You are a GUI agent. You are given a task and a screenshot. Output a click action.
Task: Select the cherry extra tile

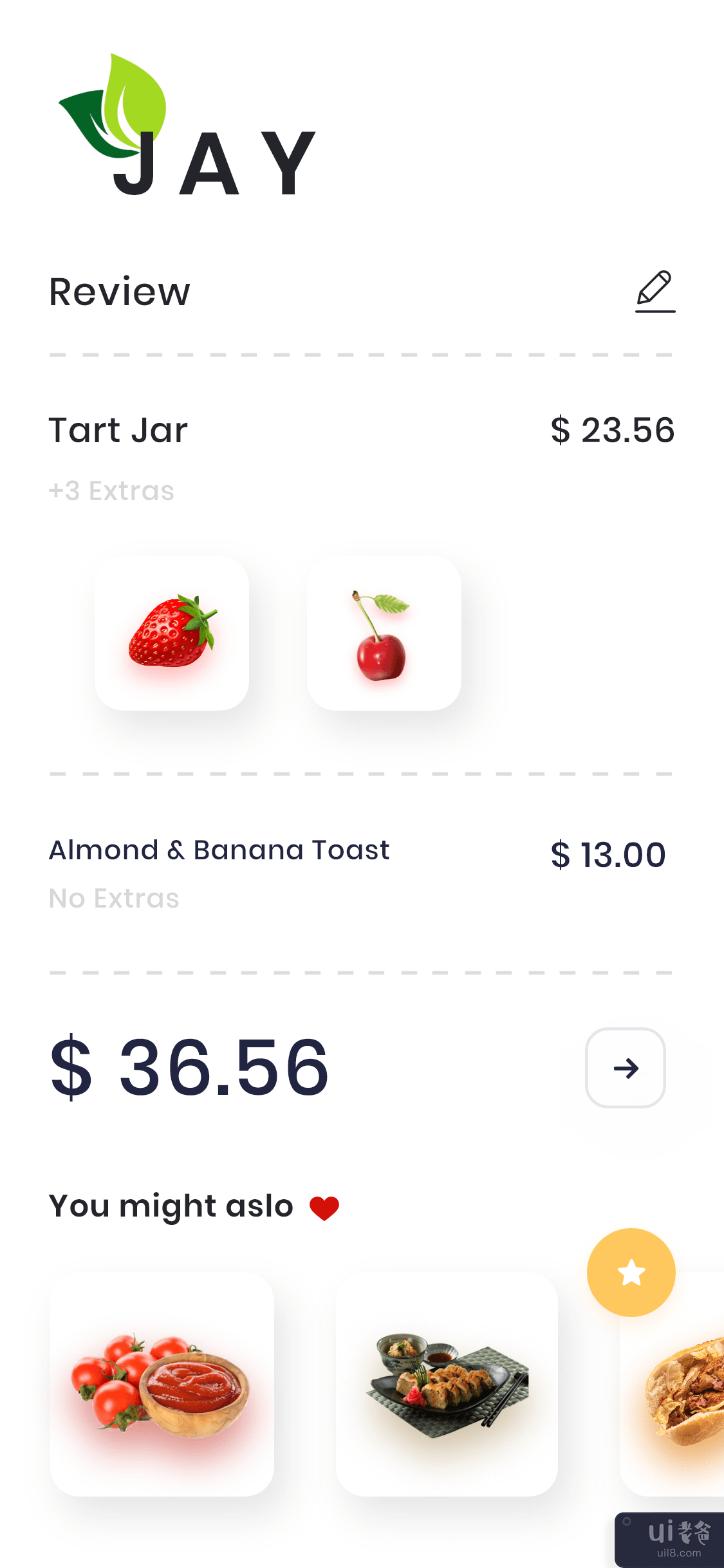(384, 633)
